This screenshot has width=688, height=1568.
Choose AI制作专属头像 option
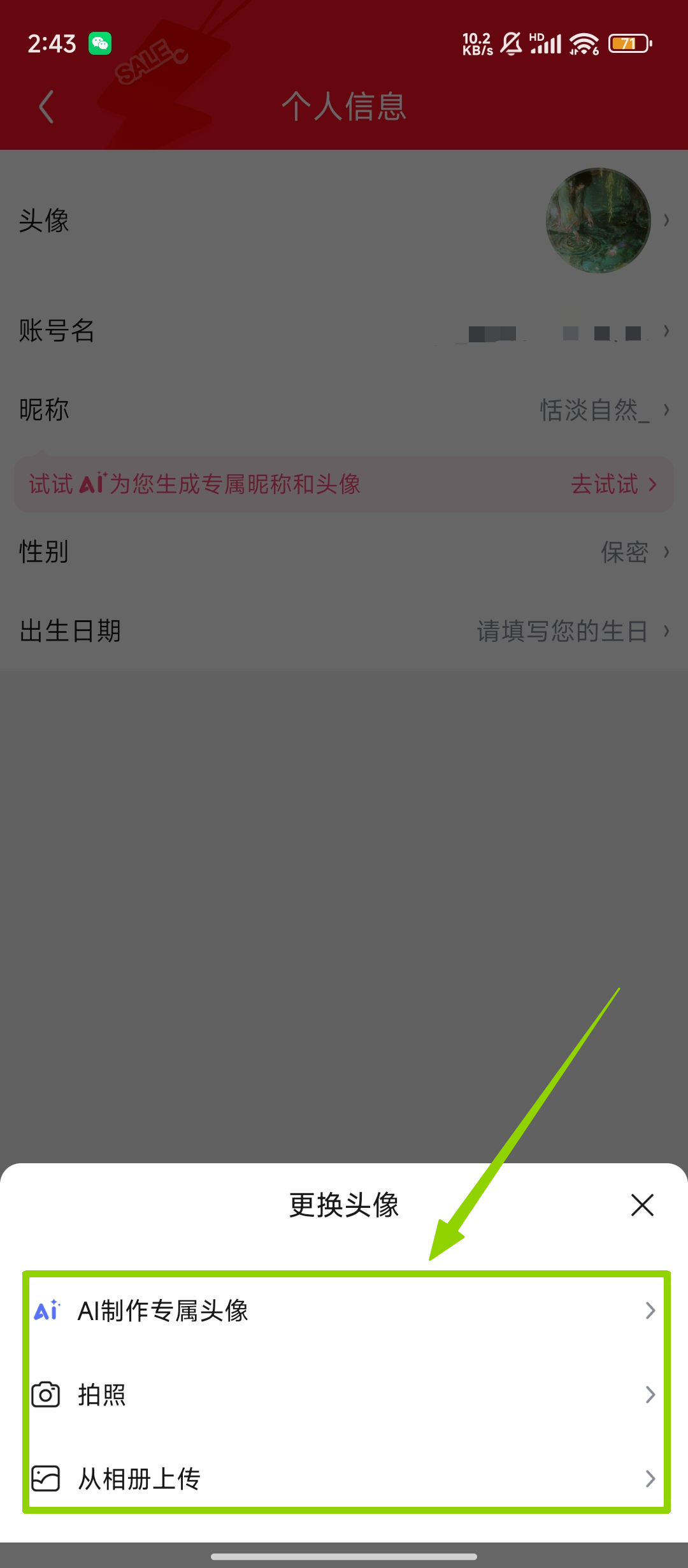[344, 1310]
